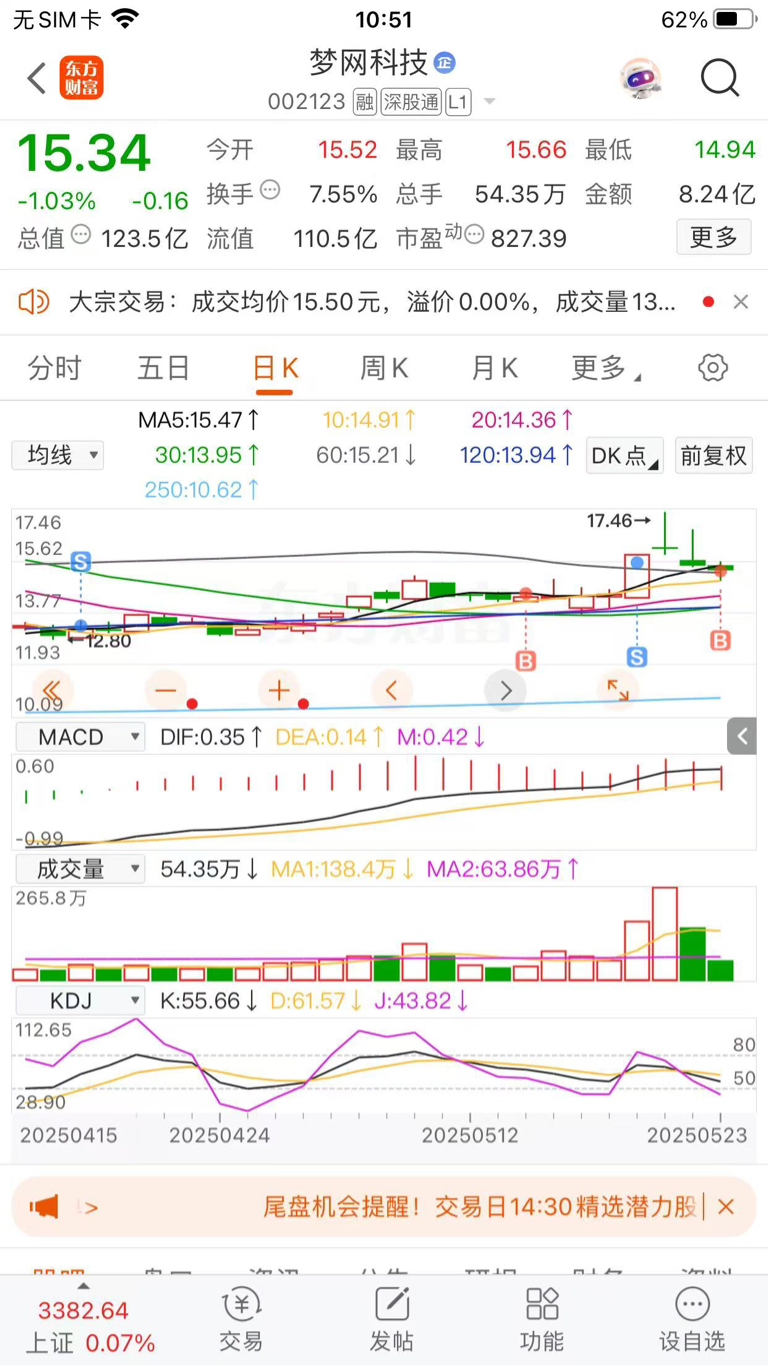Image resolution: width=768 pixels, height=1366 pixels.
Task: Dismiss the 大宗交易 notice banner
Action: [740, 302]
